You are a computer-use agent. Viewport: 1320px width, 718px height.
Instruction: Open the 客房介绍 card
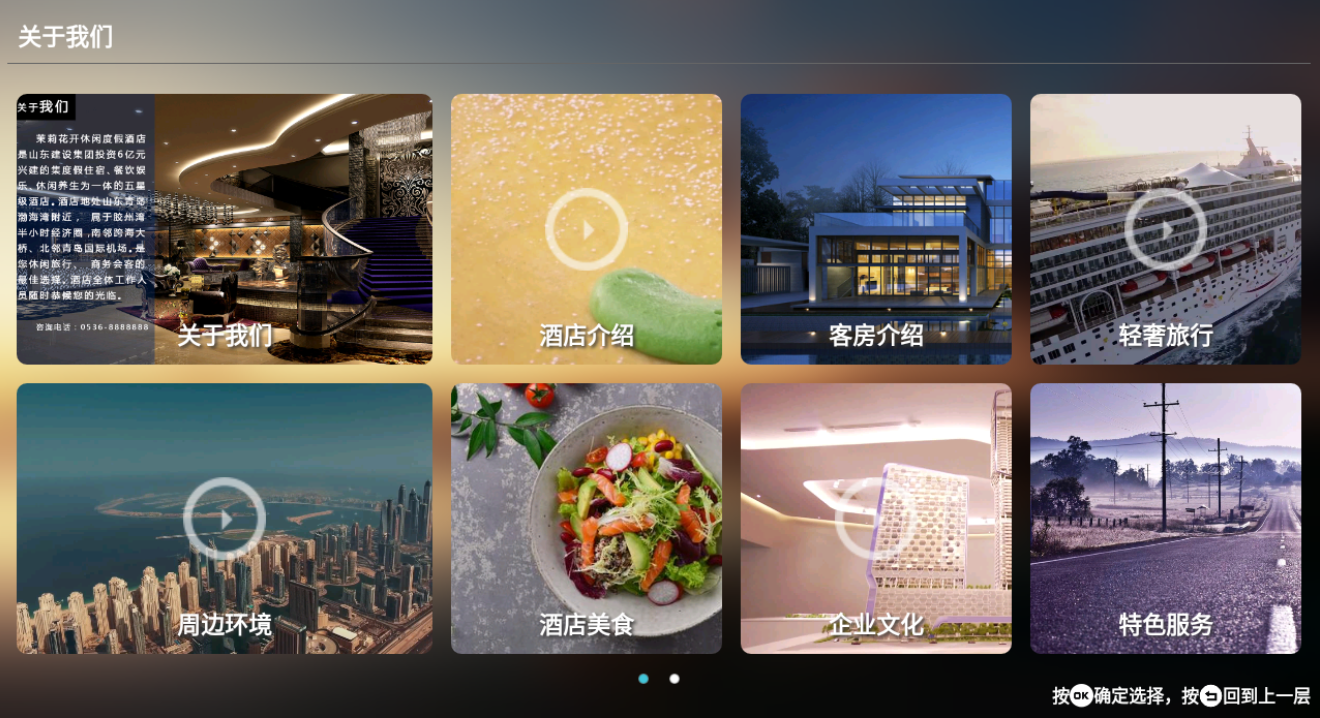(876, 229)
